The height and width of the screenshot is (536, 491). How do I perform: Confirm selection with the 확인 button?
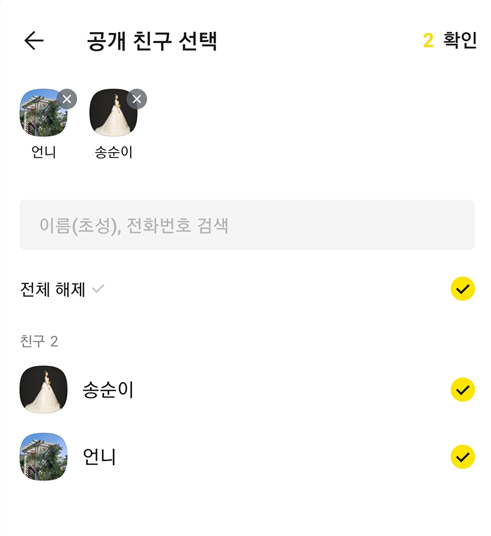[460, 40]
